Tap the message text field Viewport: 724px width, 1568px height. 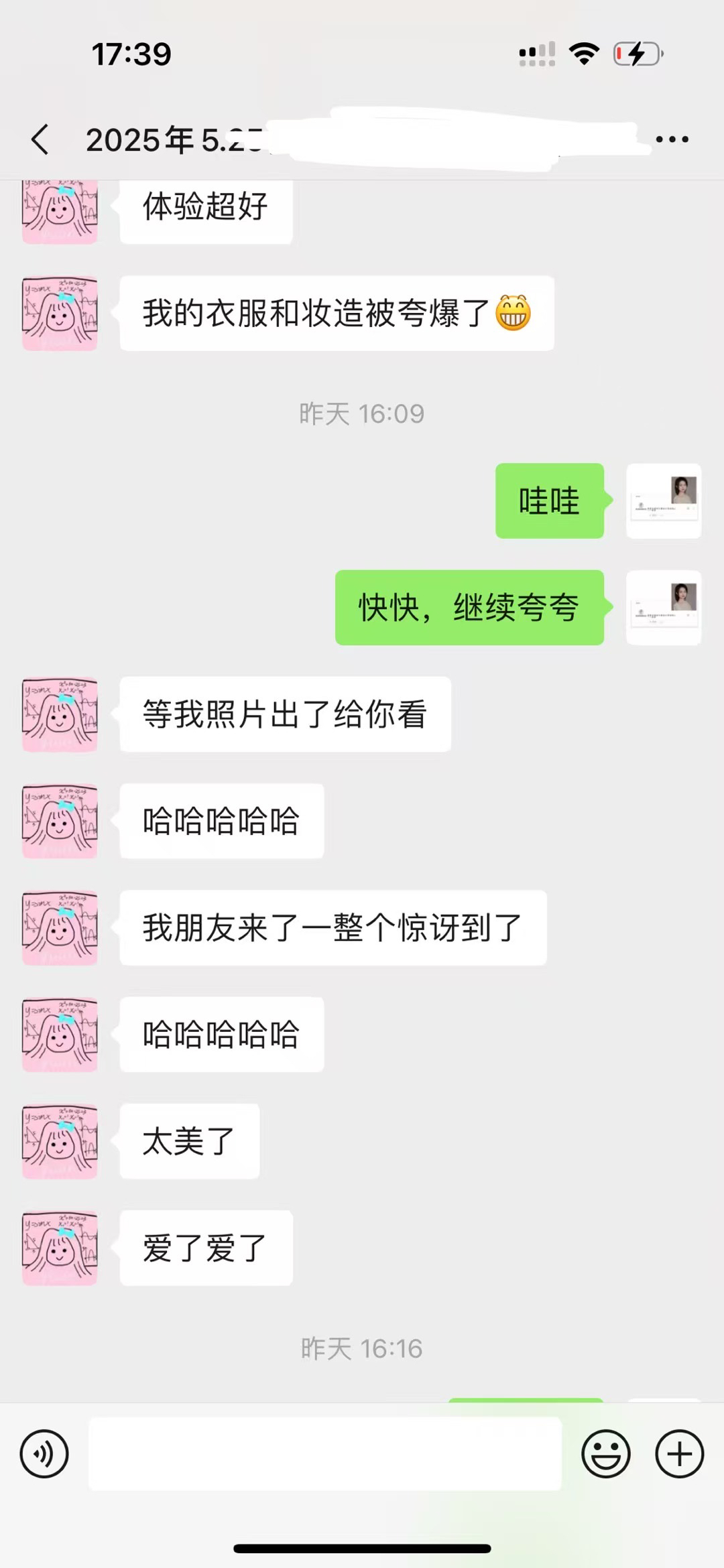coord(324,1453)
